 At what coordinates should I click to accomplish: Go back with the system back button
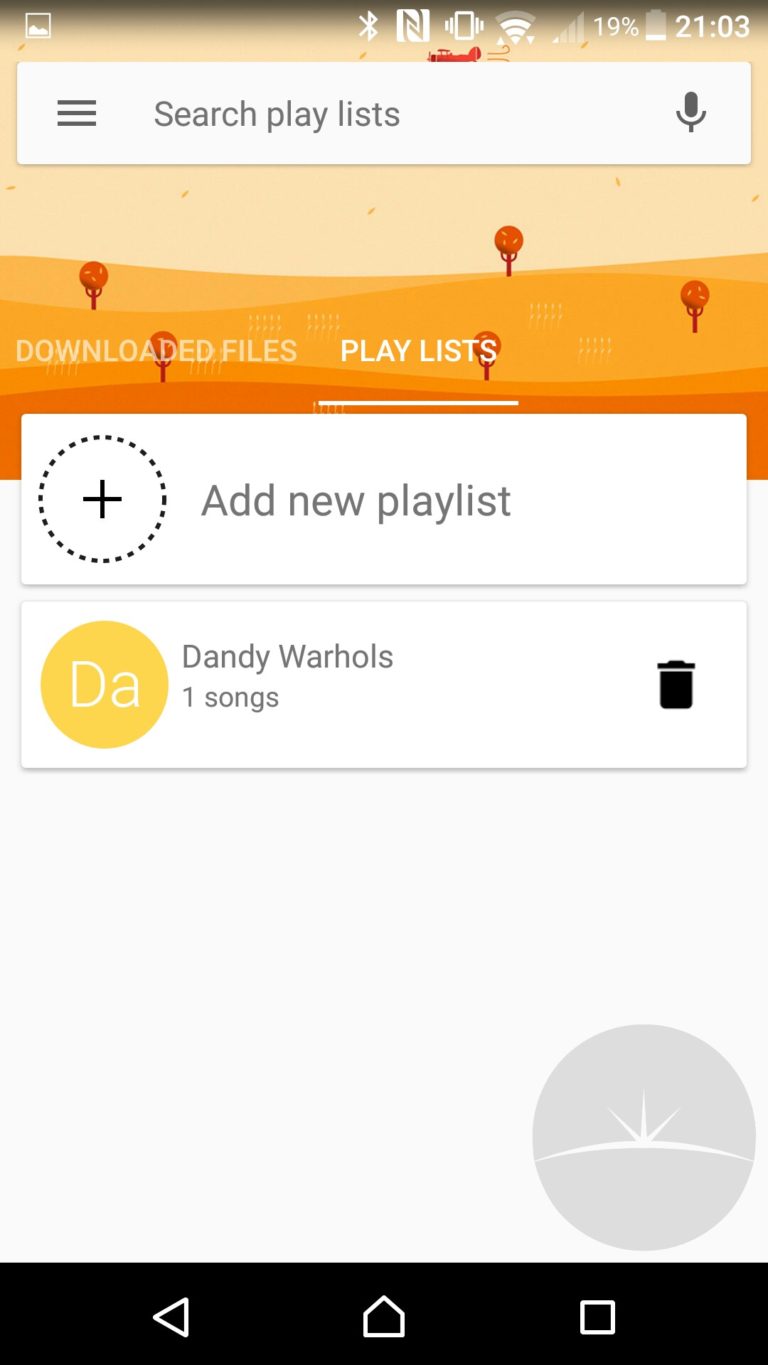pyautogui.click(x=171, y=1317)
